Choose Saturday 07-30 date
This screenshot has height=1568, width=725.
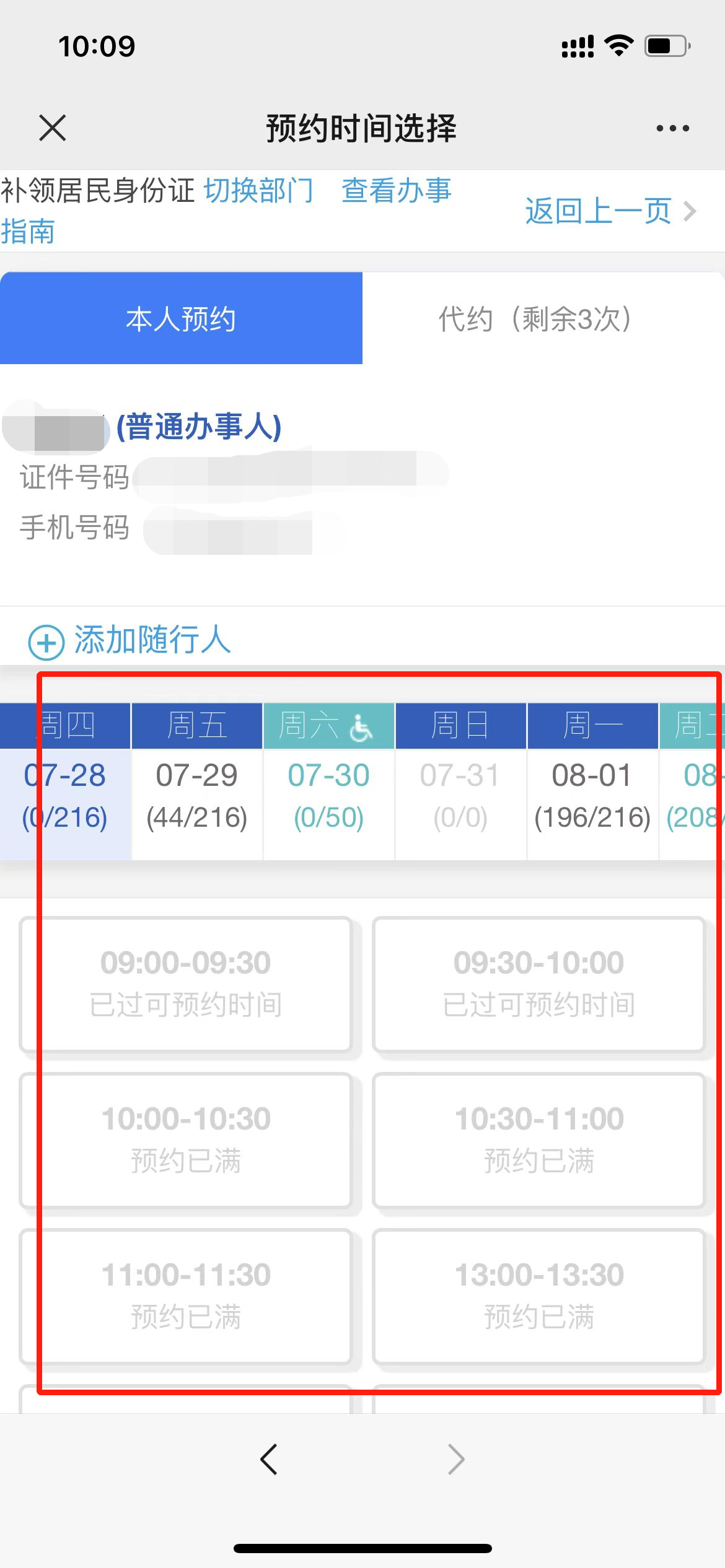328,795
